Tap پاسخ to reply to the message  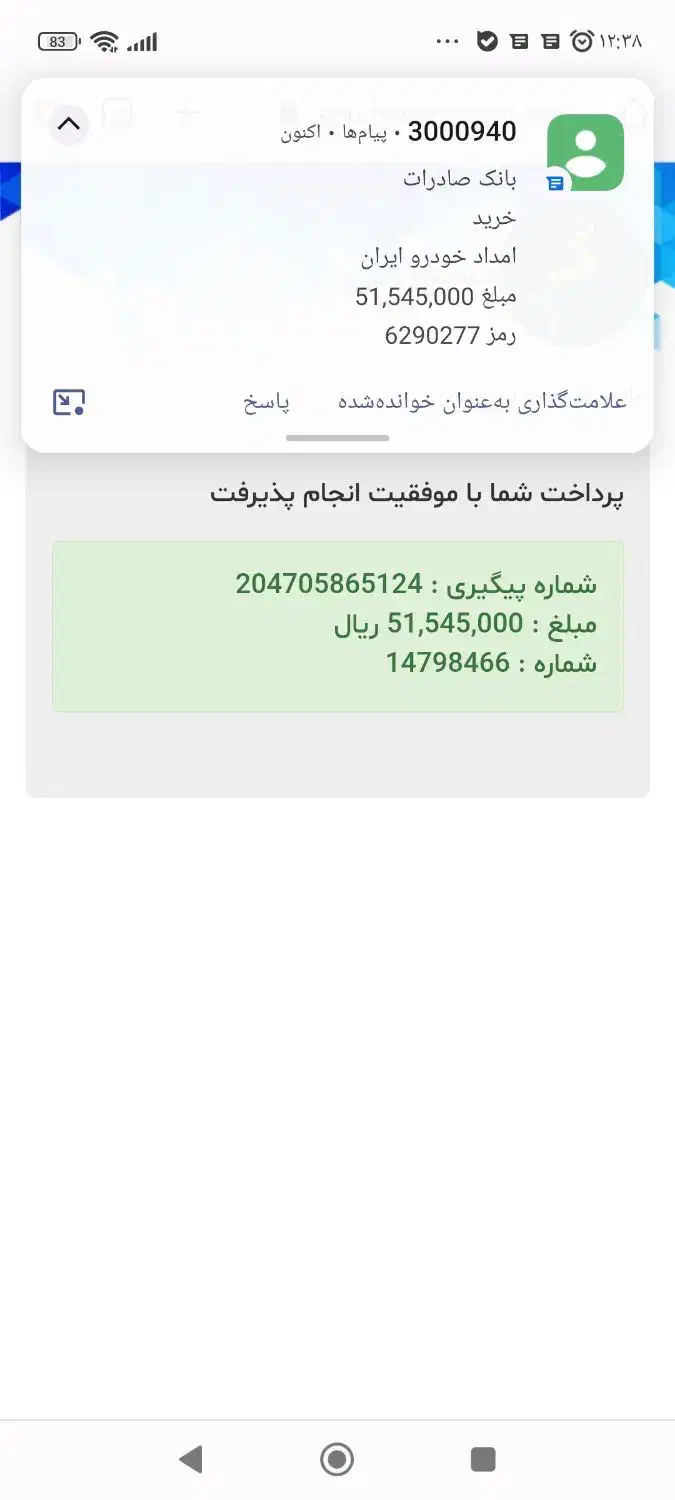[267, 402]
